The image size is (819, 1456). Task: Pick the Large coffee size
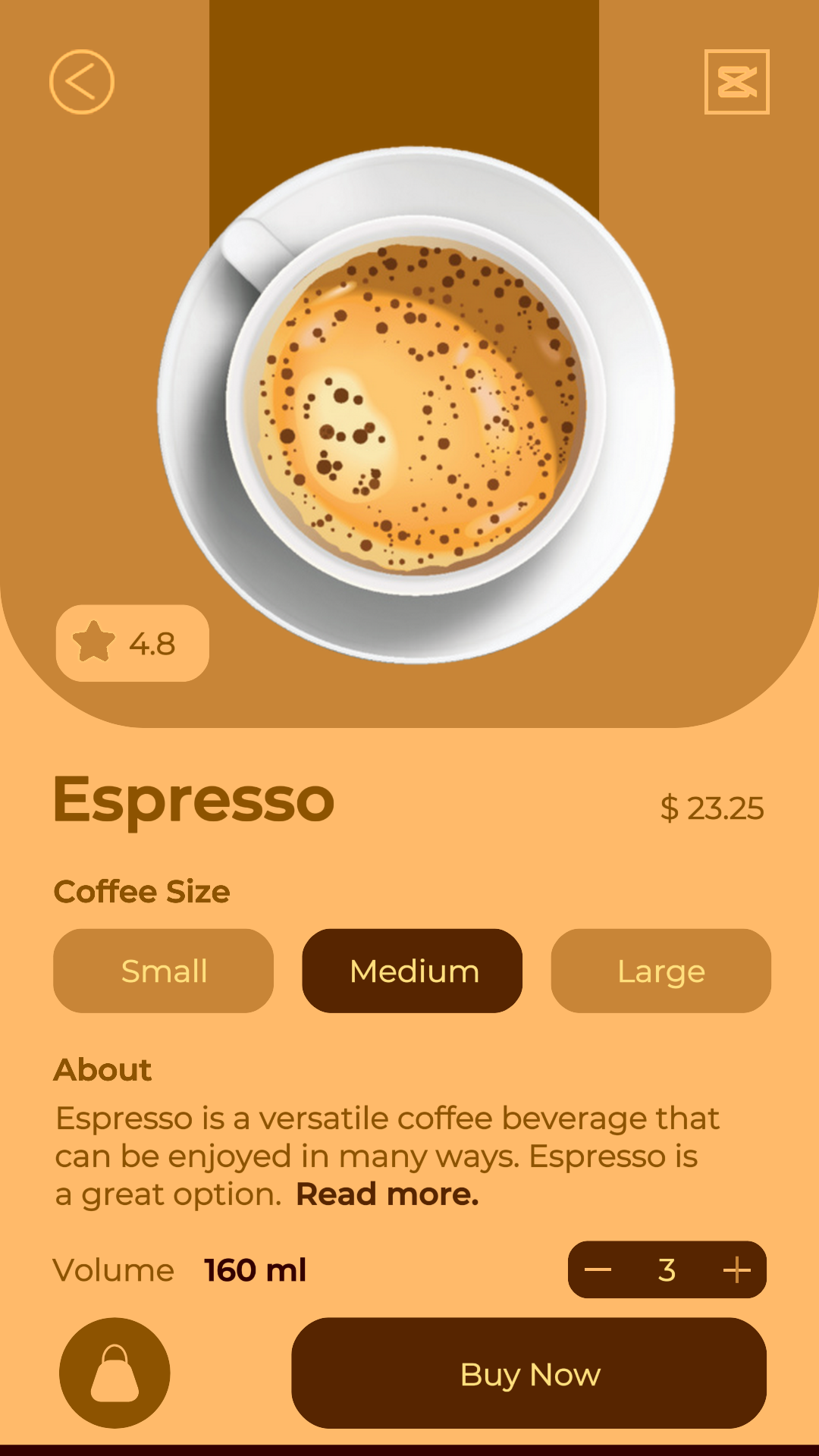(x=661, y=971)
